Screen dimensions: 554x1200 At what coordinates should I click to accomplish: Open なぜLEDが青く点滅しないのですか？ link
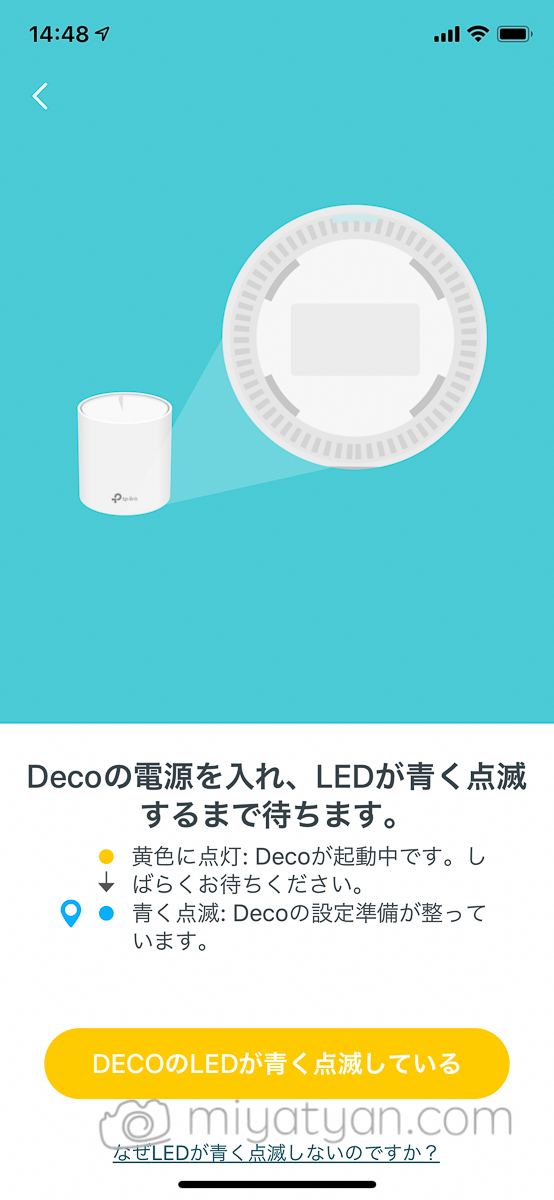(x=276, y=1153)
